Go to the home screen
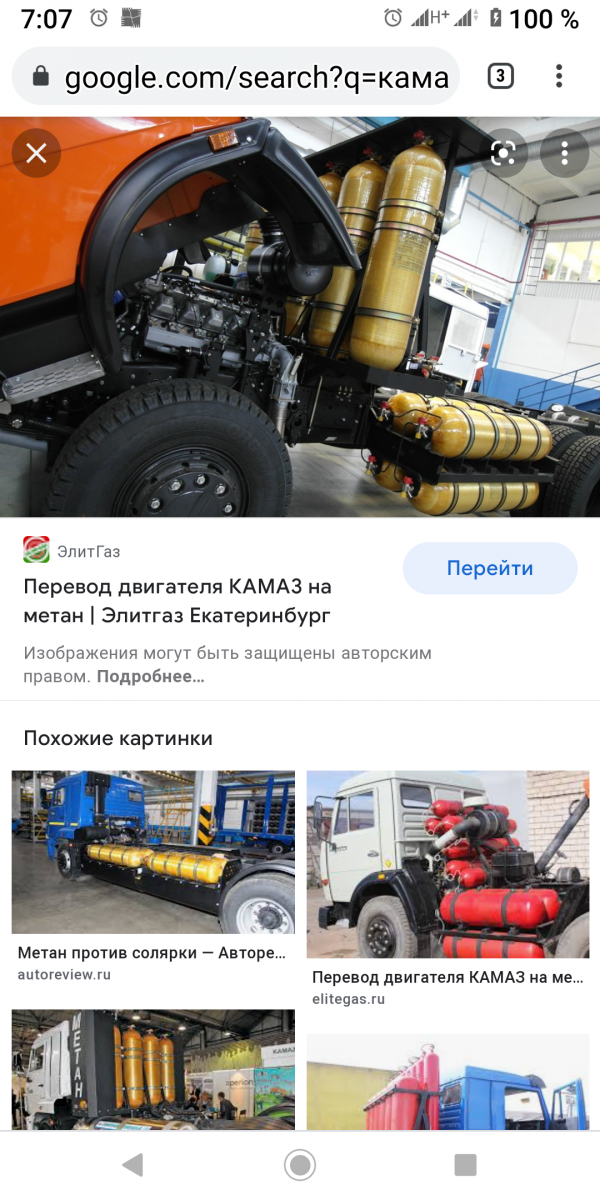Image resolution: width=600 pixels, height=1200 pixels. tap(300, 1164)
